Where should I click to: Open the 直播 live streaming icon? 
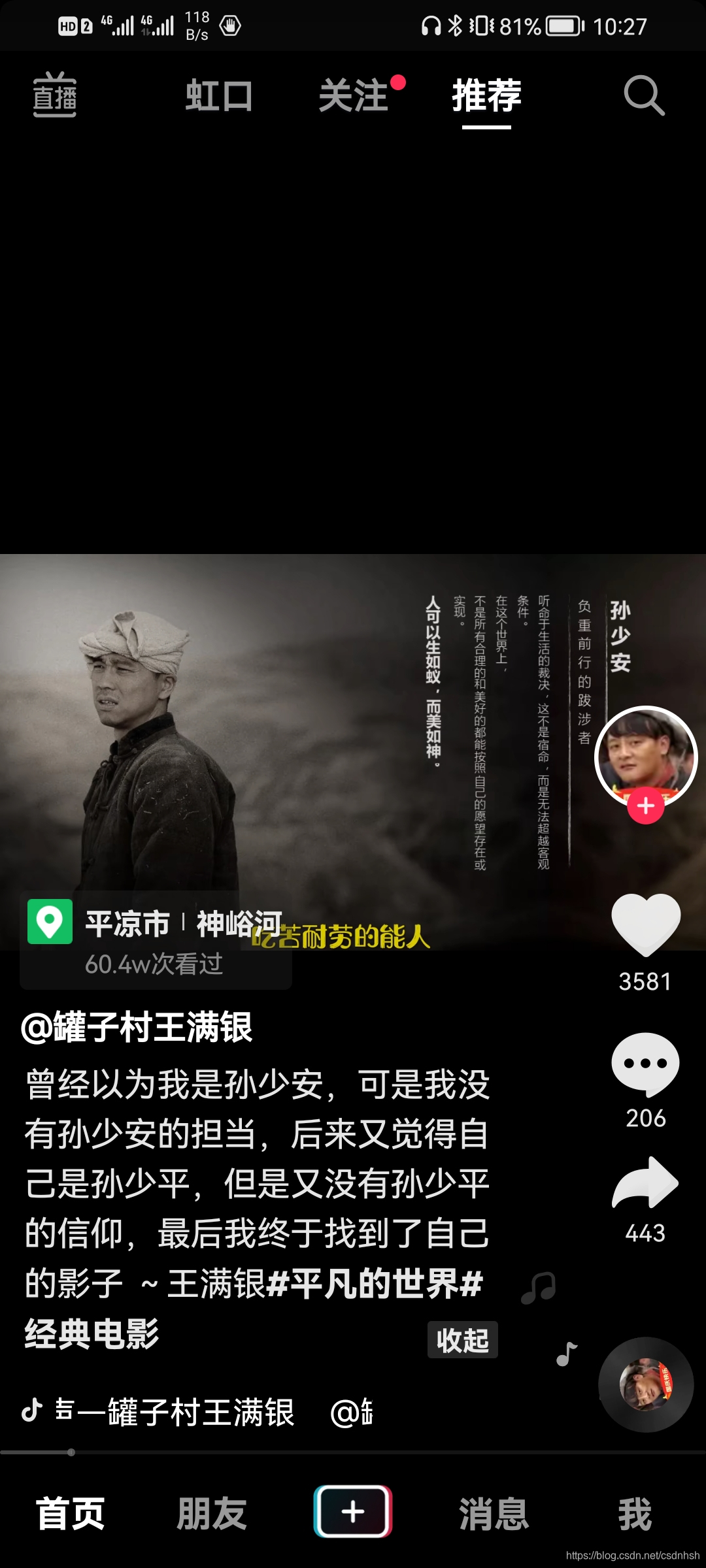click(x=55, y=96)
